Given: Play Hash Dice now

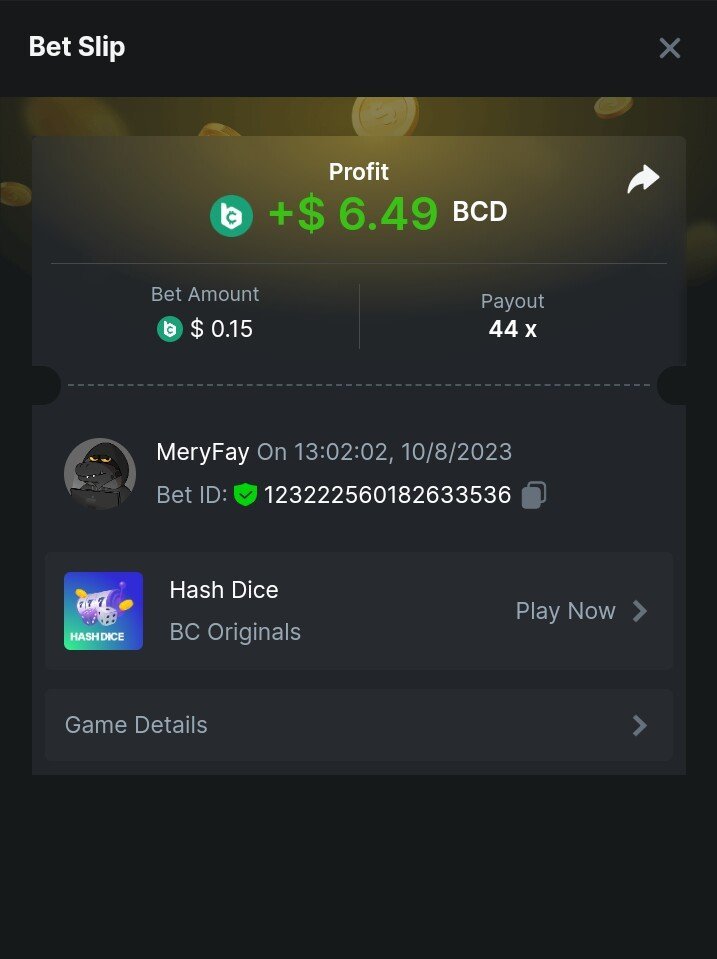Looking at the screenshot, I should [x=581, y=611].
